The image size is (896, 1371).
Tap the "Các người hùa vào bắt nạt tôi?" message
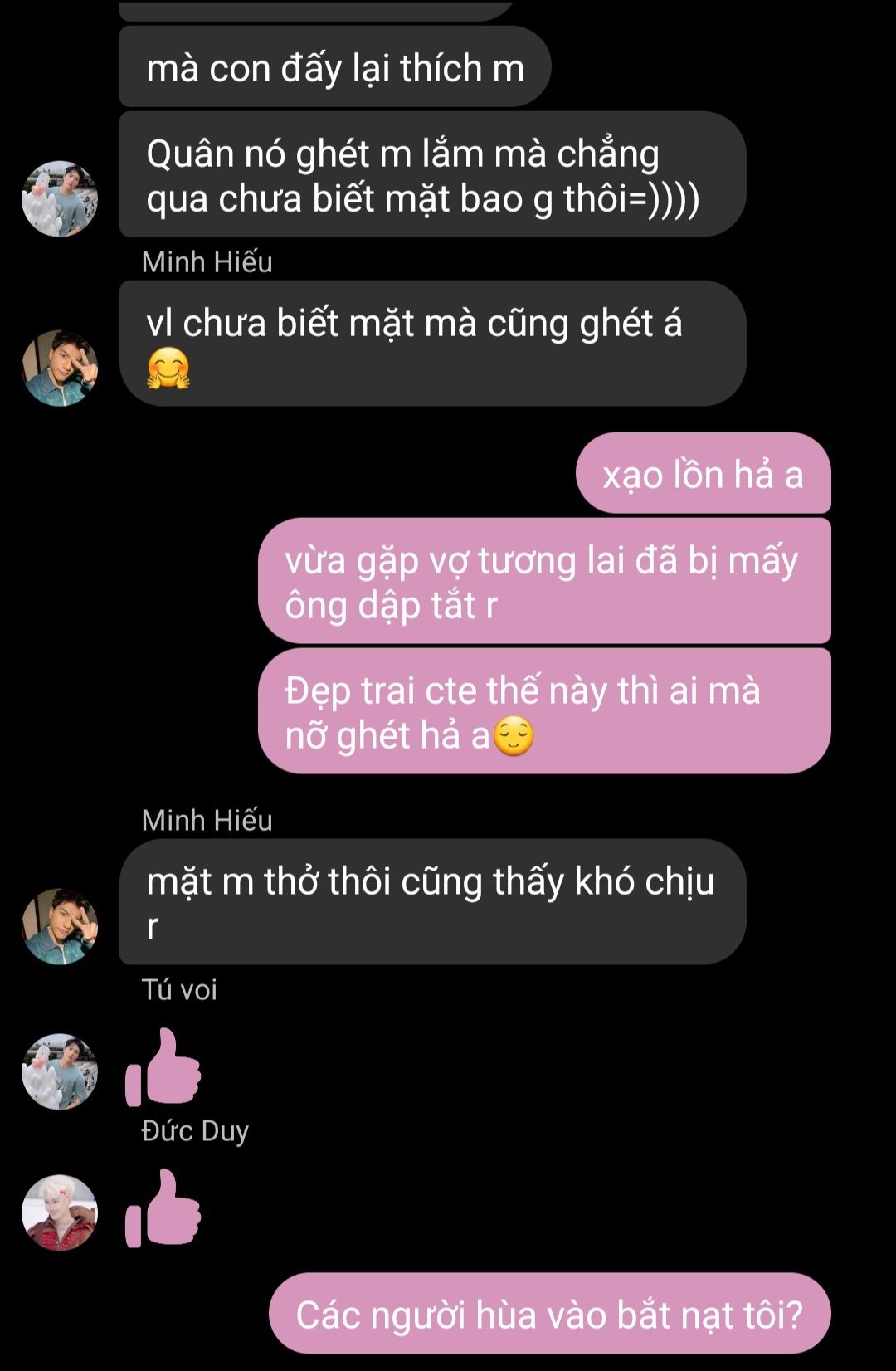549,1315
